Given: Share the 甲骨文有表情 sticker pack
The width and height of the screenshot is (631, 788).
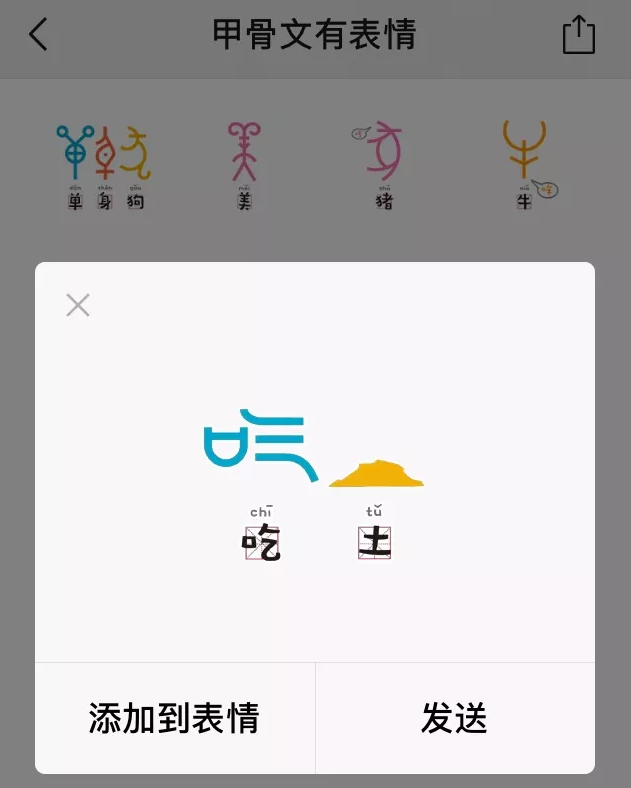Looking at the screenshot, I should click(578, 36).
